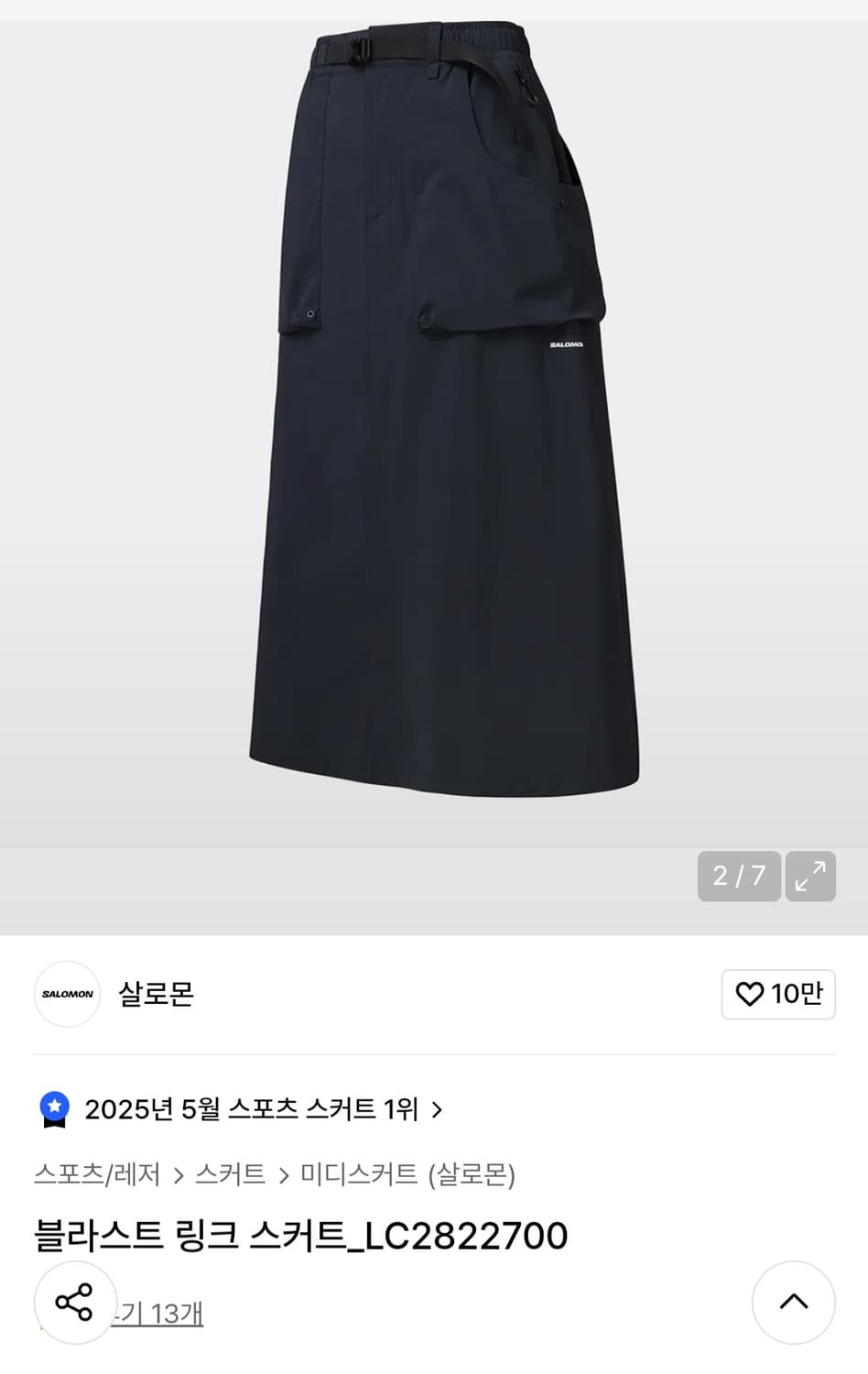Click the blue ribbon ranking badge
This screenshot has height=1374, width=868.
tap(57, 1109)
